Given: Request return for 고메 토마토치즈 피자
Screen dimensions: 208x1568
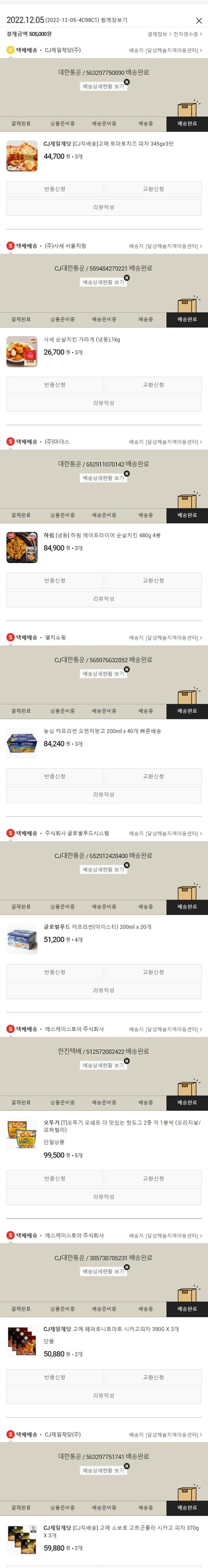Looking at the screenshot, I should pyautogui.click(x=55, y=189).
